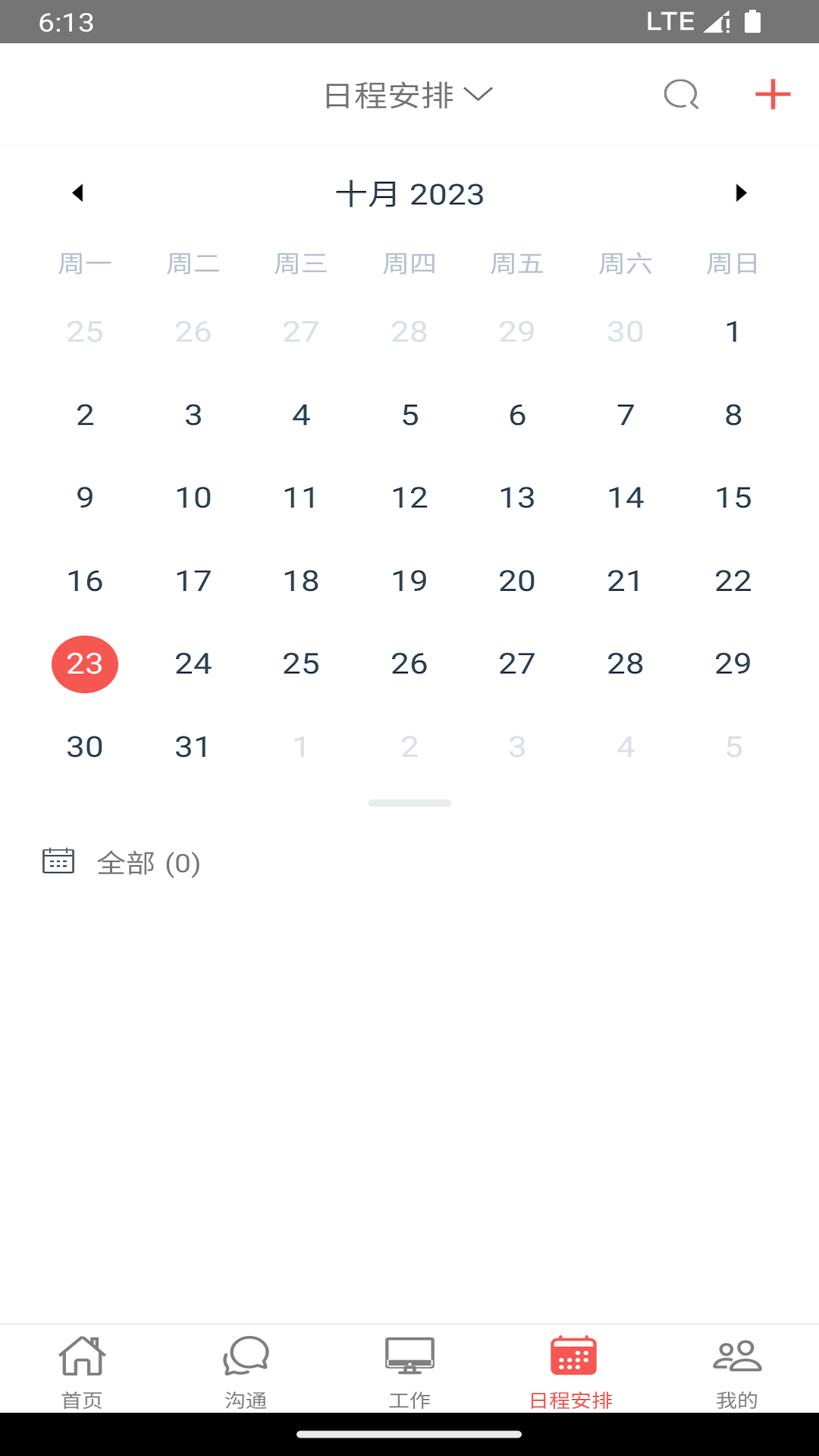Viewport: 819px width, 1456px height.
Task: Open the 日程安排 title dropdown chevron
Action: [479, 95]
